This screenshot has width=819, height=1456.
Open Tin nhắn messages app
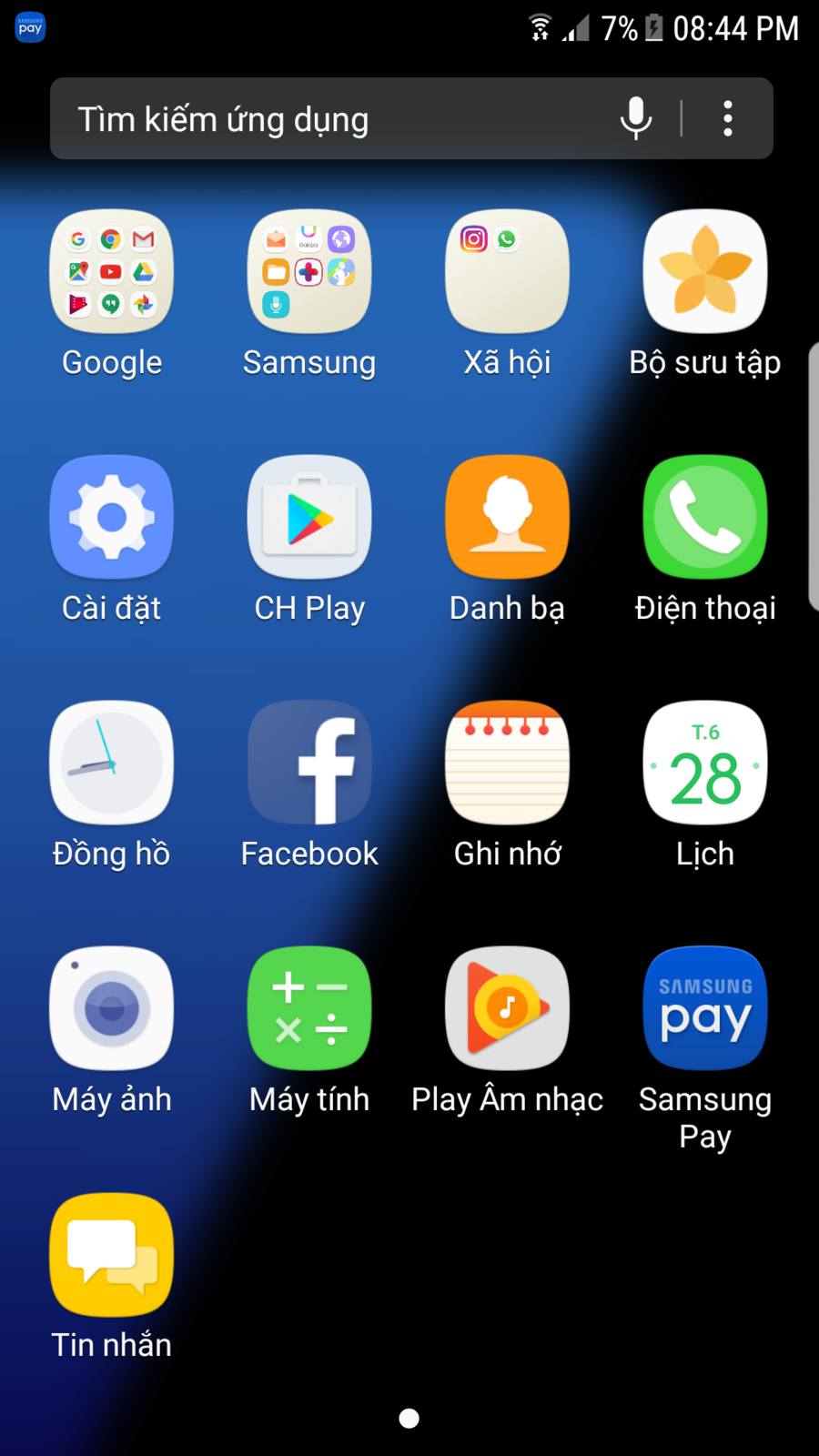click(x=112, y=1255)
